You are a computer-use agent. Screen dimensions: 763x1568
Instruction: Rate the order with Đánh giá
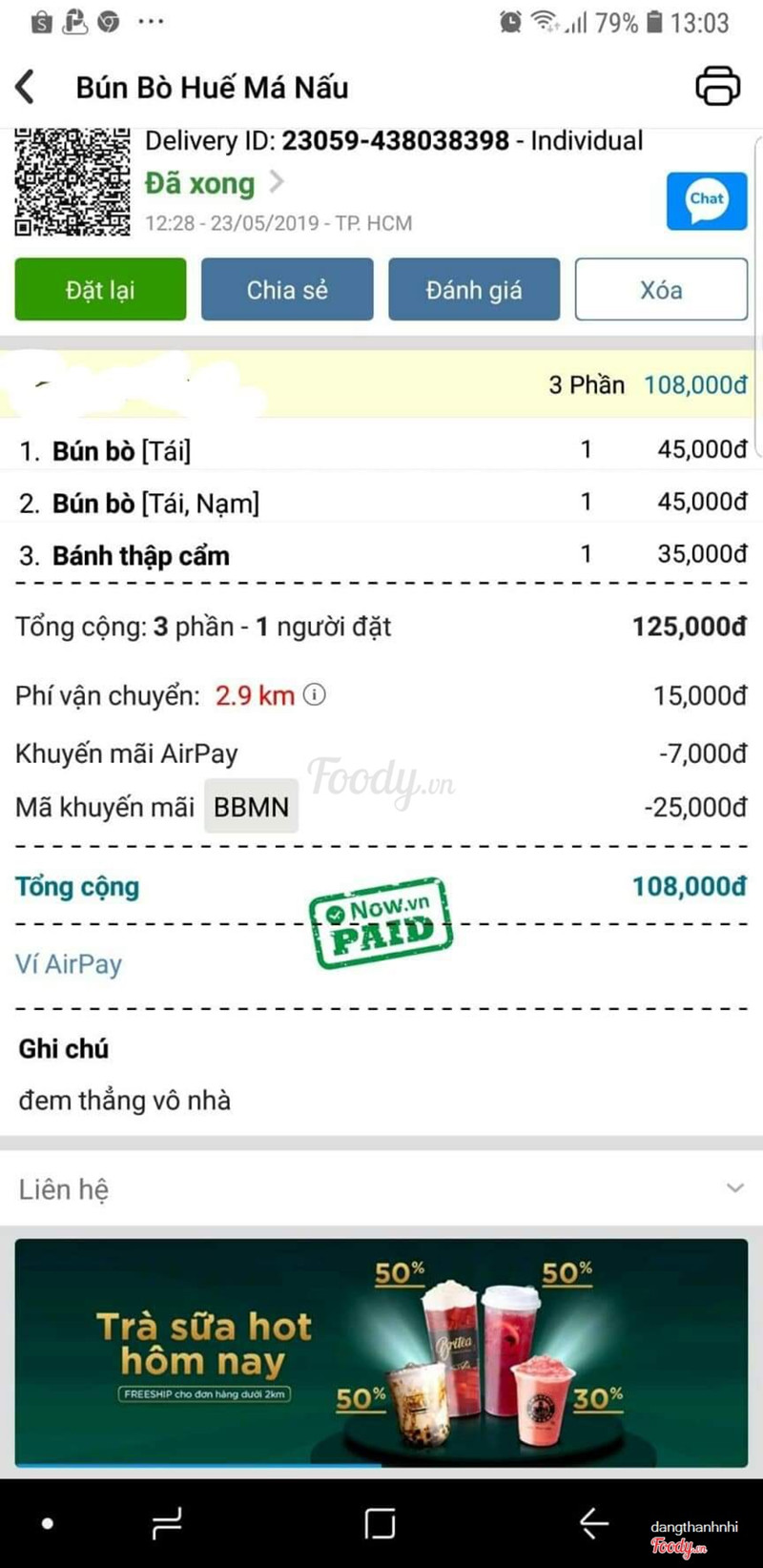click(474, 289)
